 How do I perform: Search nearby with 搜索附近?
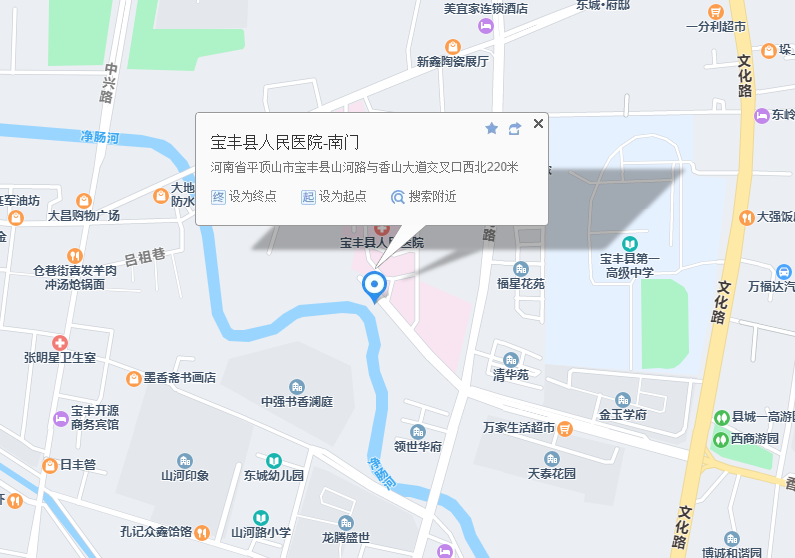(x=423, y=197)
